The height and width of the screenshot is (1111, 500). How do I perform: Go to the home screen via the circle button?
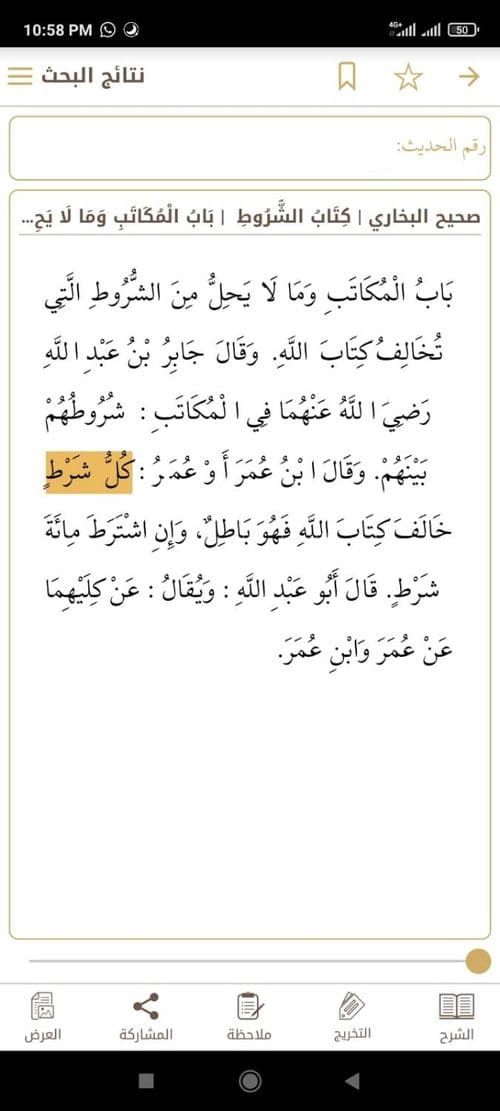click(250, 1081)
